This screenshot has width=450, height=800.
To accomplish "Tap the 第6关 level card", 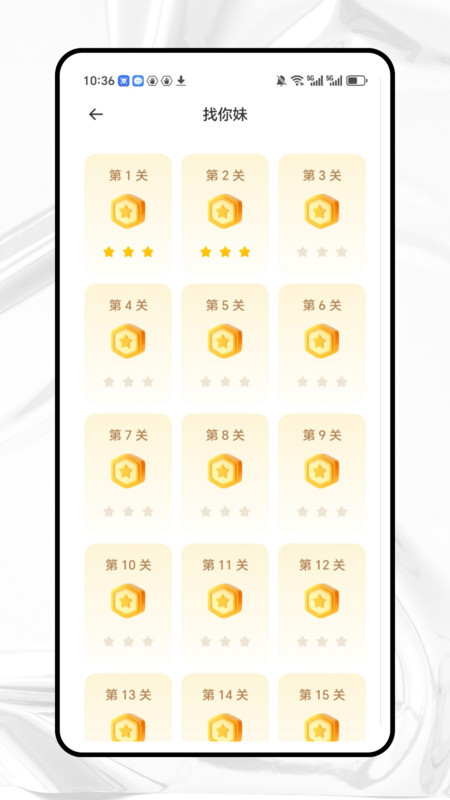I will (x=322, y=343).
